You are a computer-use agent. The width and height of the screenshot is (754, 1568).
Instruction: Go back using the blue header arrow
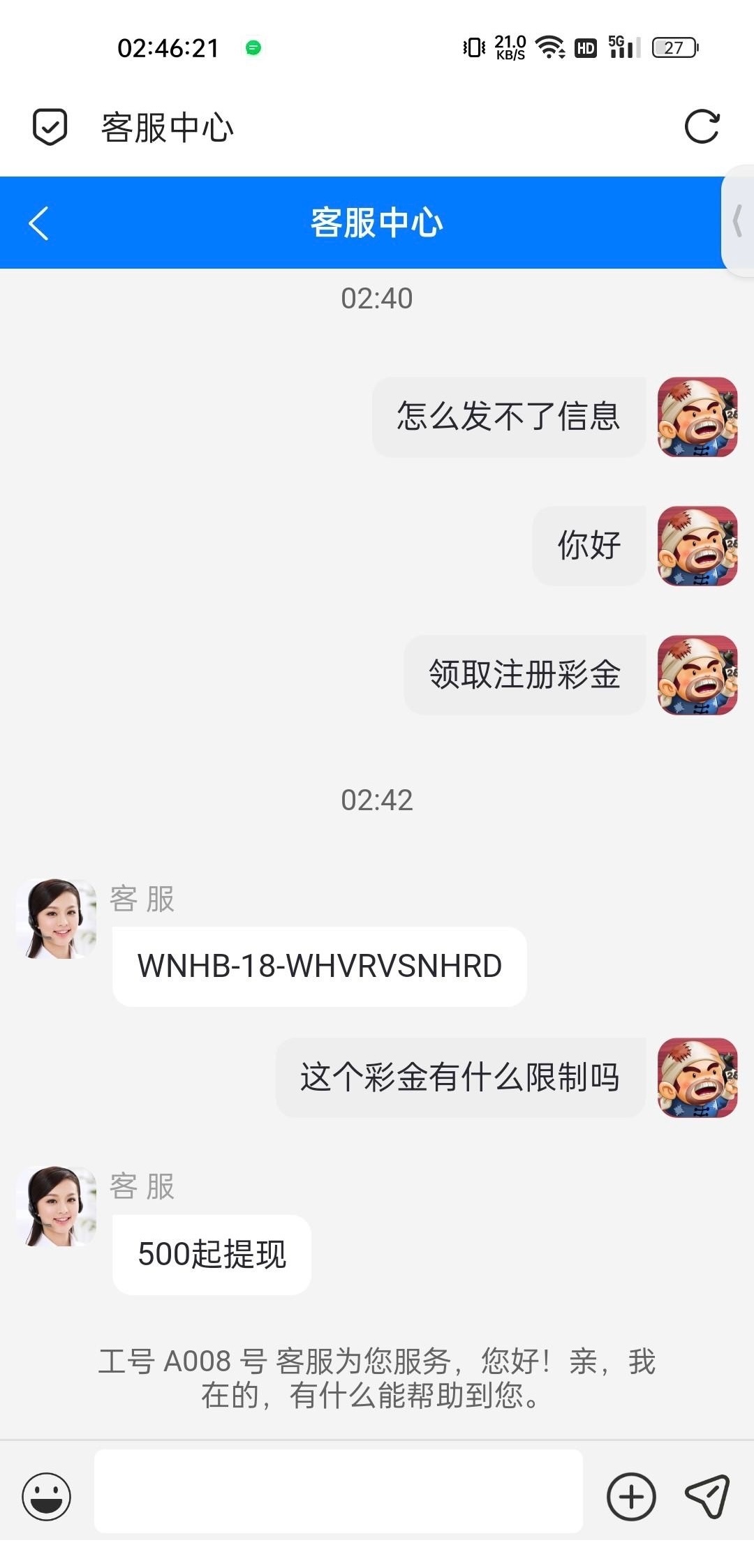coord(39,223)
